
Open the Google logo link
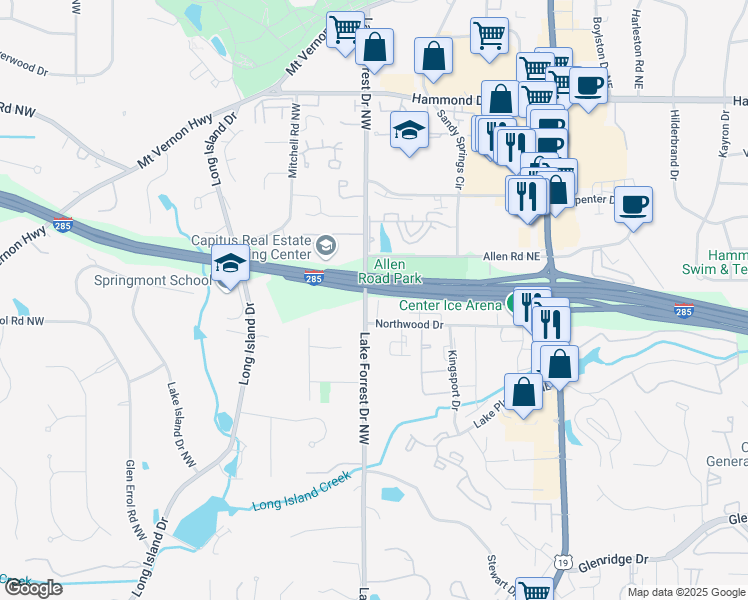pos(32,587)
